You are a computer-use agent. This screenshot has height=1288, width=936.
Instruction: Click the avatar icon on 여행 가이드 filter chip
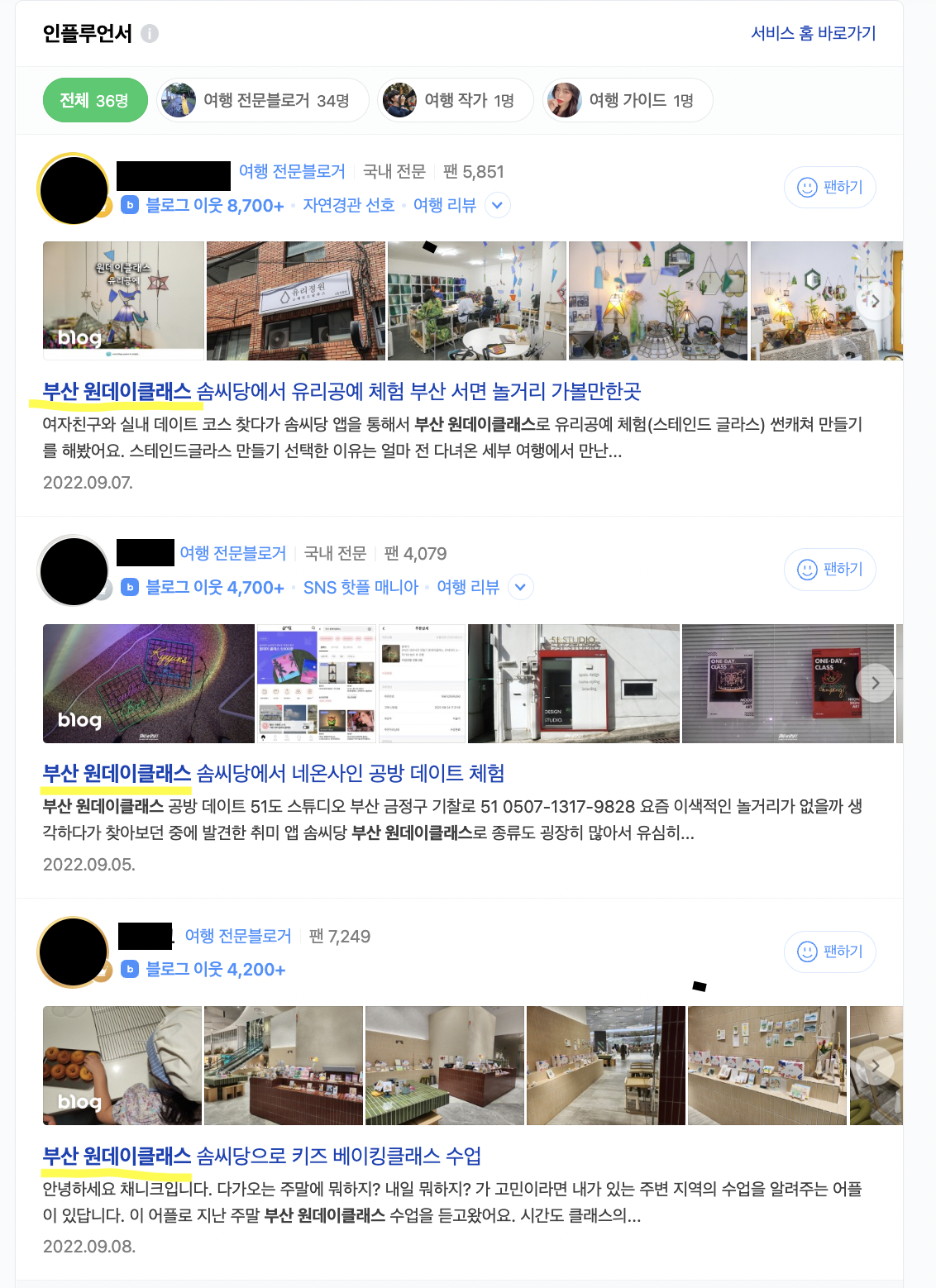coord(566,99)
